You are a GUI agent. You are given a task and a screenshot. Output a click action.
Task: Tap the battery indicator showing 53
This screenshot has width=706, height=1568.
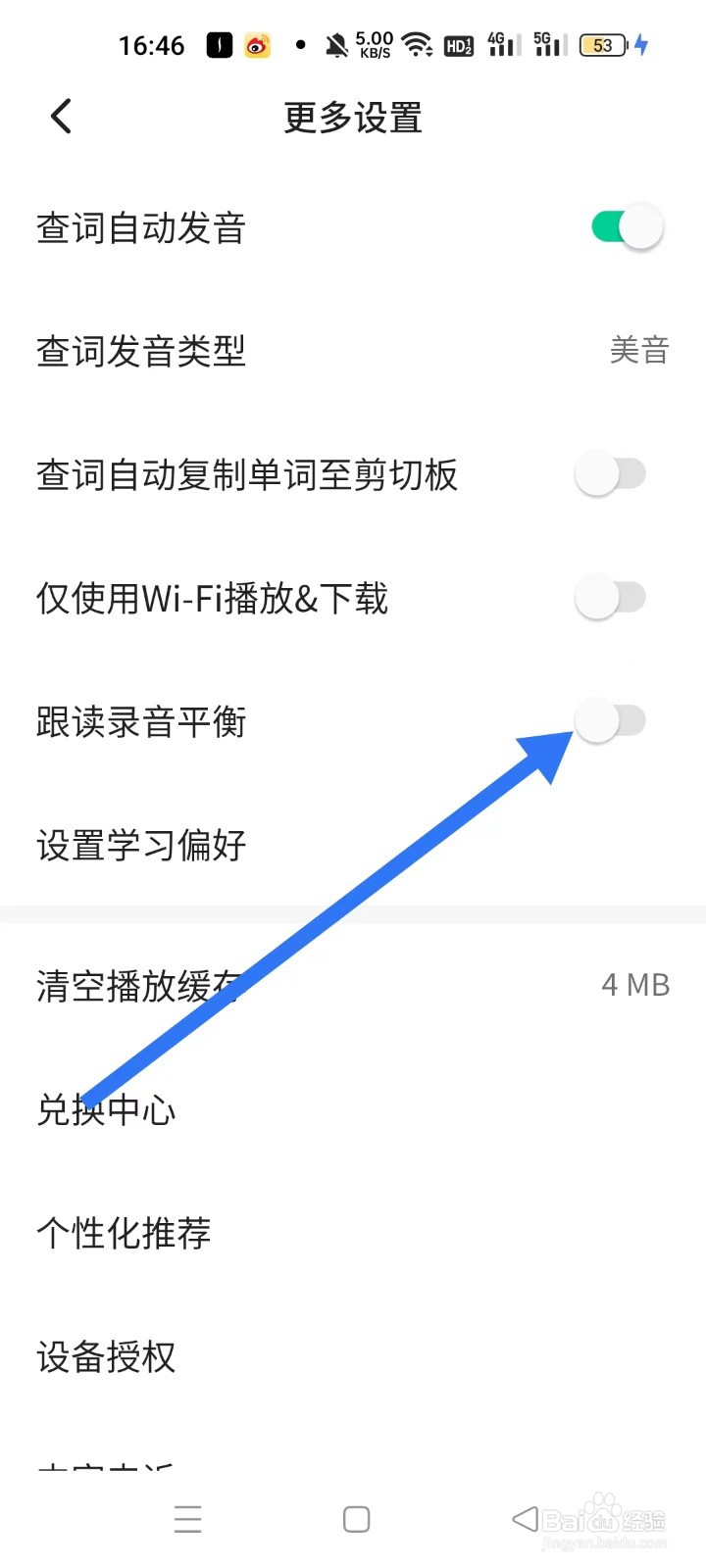602,44
